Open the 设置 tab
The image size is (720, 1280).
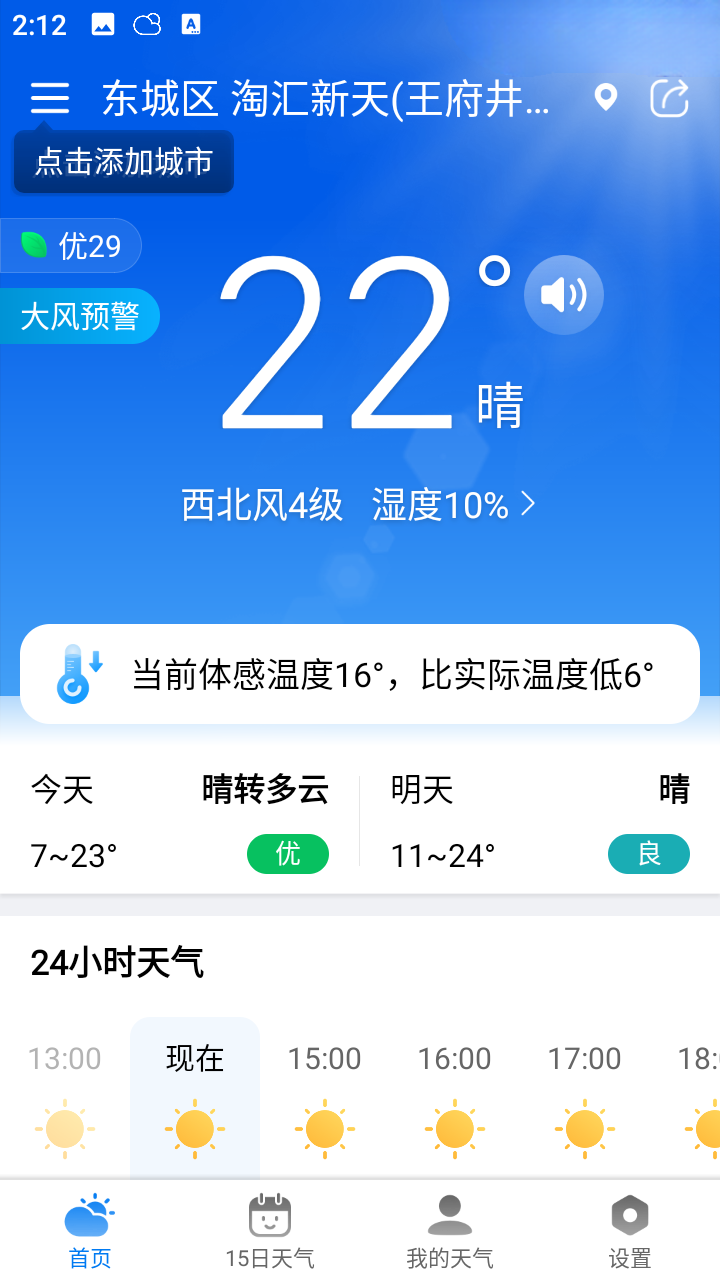click(630, 1231)
